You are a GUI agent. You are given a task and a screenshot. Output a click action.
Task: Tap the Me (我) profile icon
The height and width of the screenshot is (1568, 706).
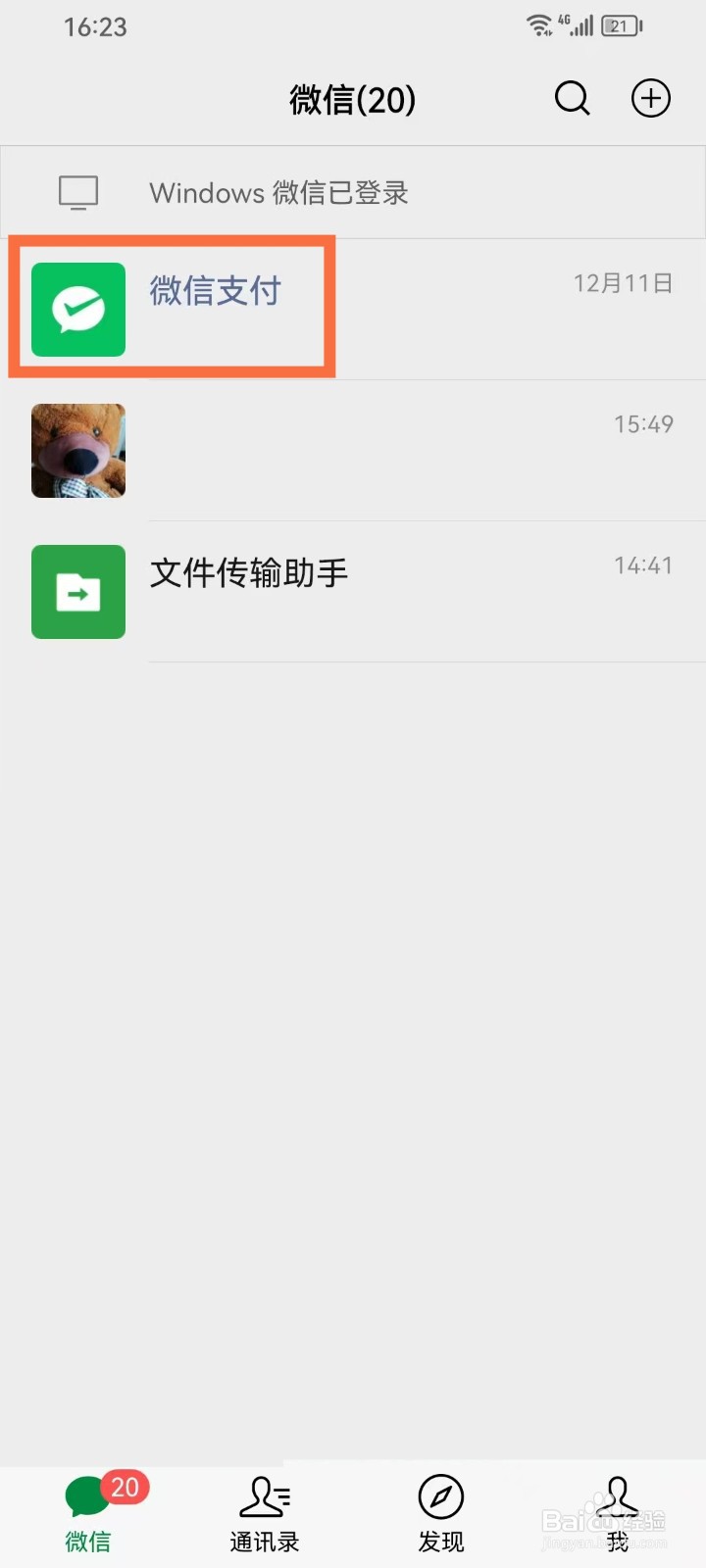point(617,1496)
